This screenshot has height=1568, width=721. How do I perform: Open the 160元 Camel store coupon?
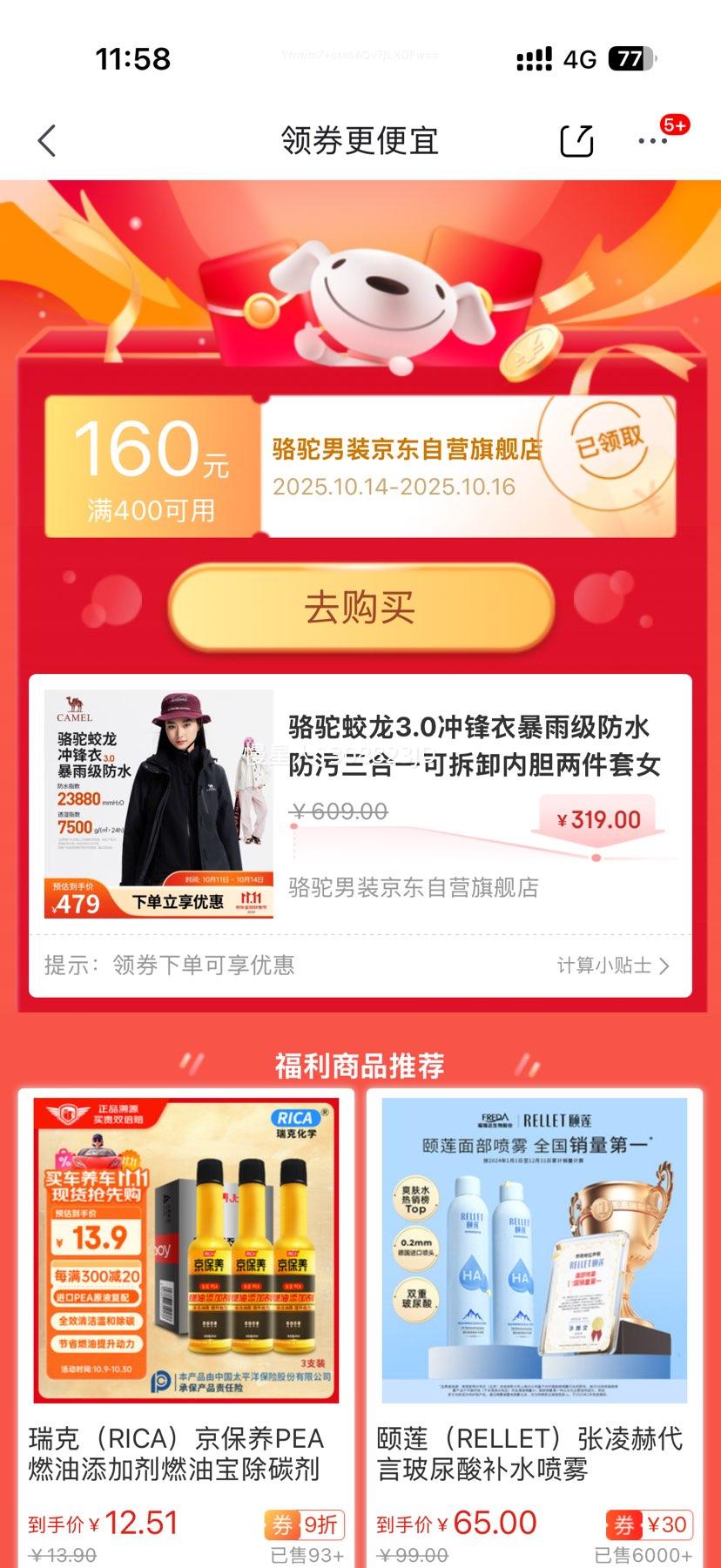click(360, 467)
